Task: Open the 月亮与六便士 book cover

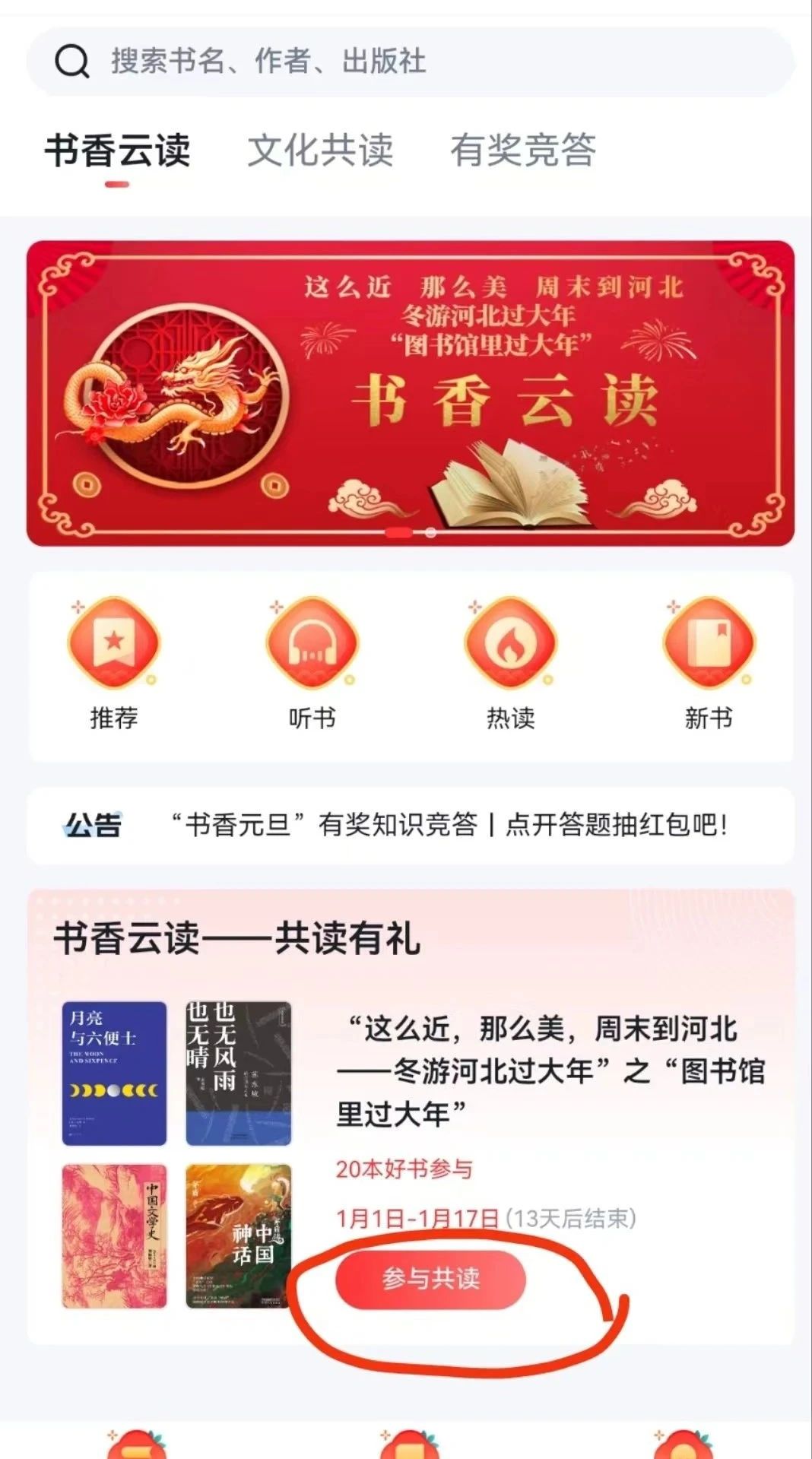Action: click(x=114, y=1073)
